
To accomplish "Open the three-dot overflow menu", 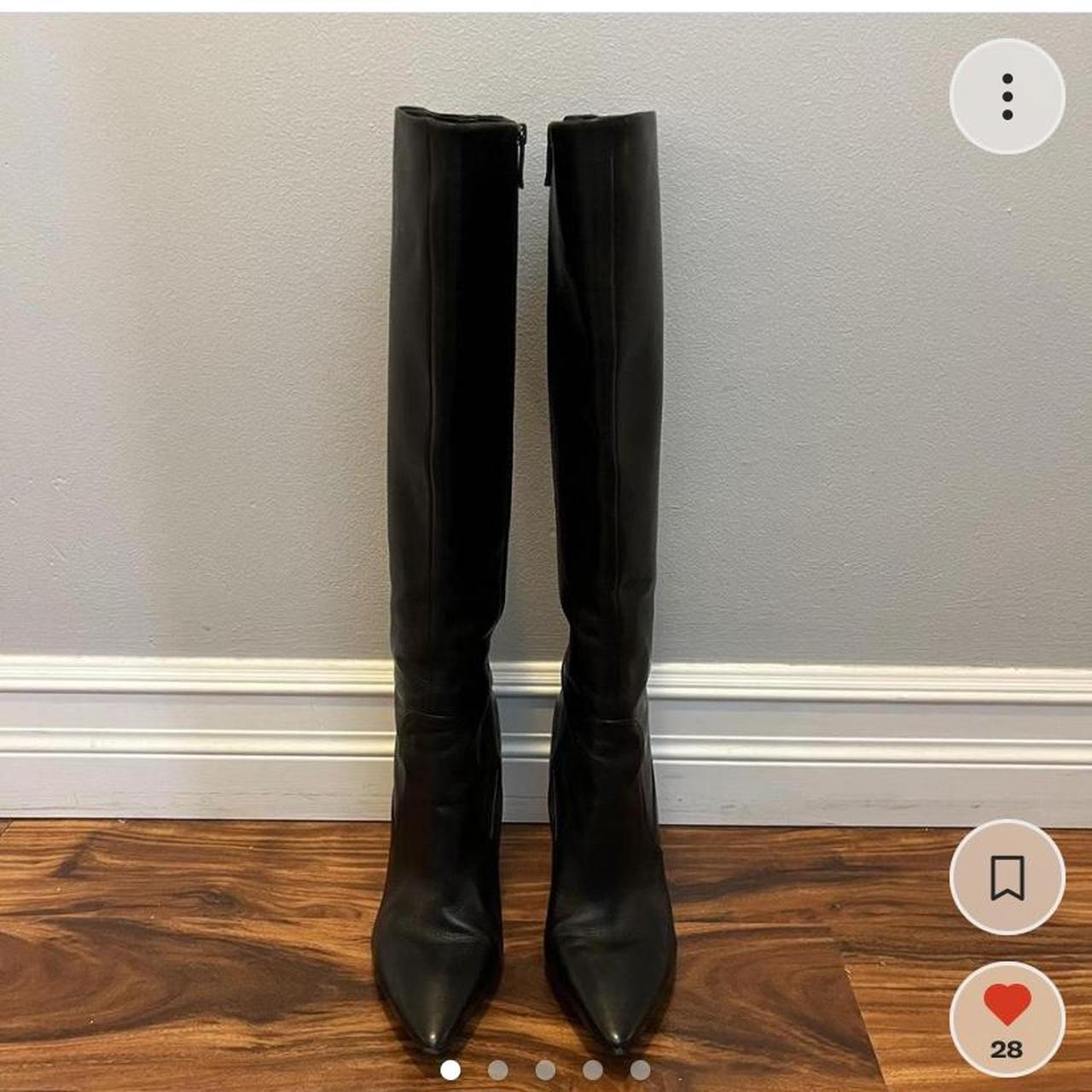I will (1008, 96).
